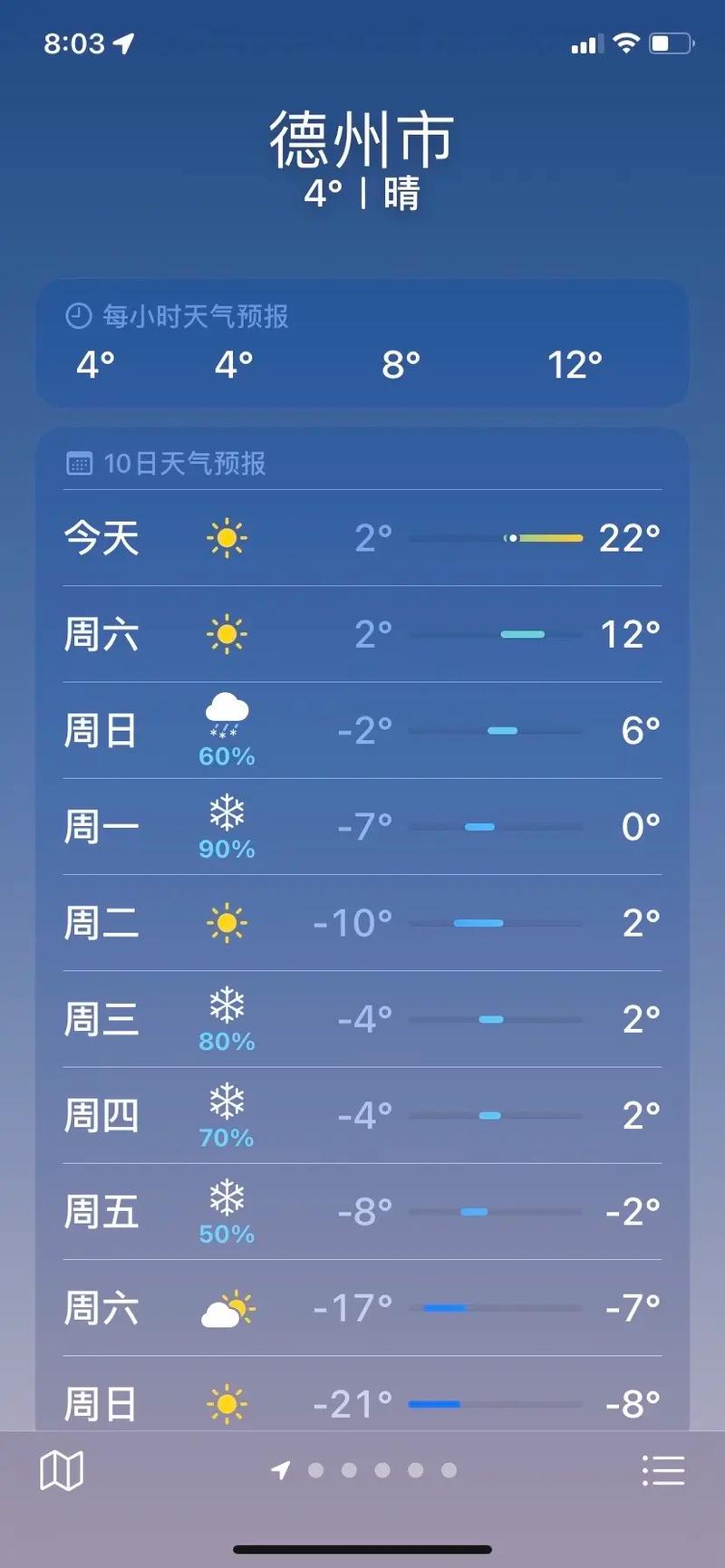The width and height of the screenshot is (725, 1568).
Task: Select the current location page dot
Action: [281, 1469]
